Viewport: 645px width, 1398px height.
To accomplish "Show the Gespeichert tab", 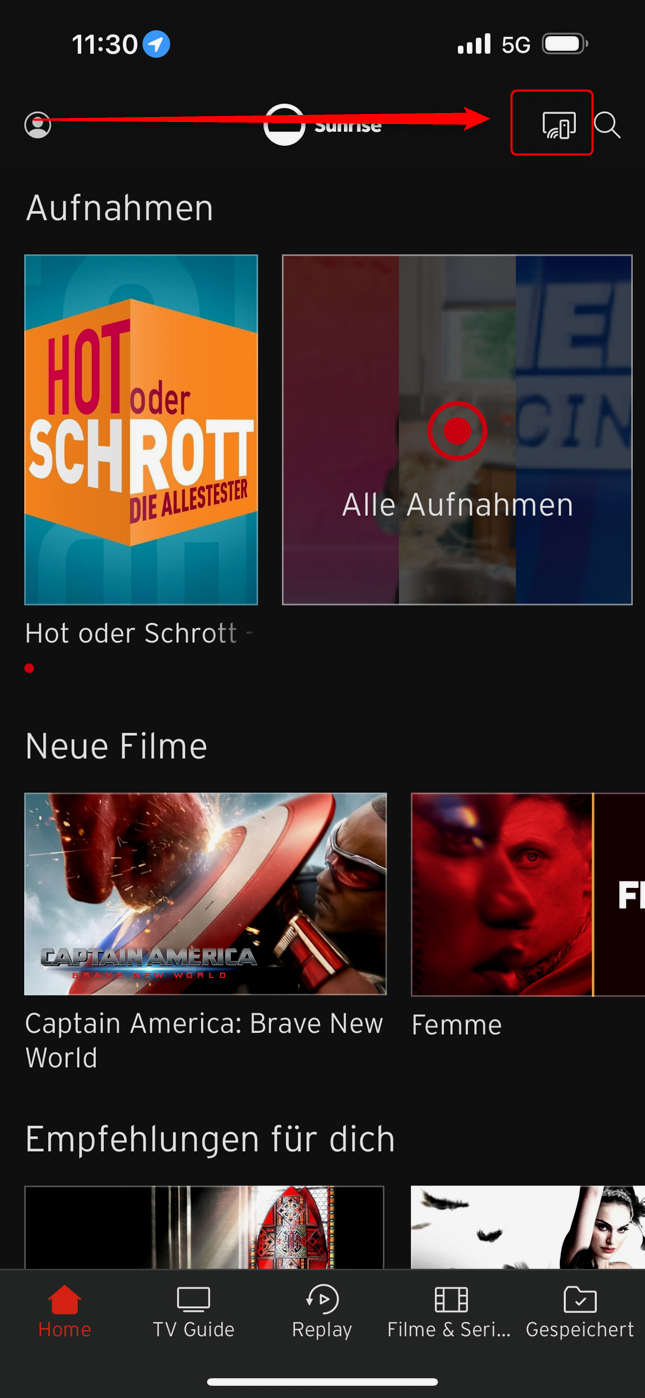I will (579, 1311).
